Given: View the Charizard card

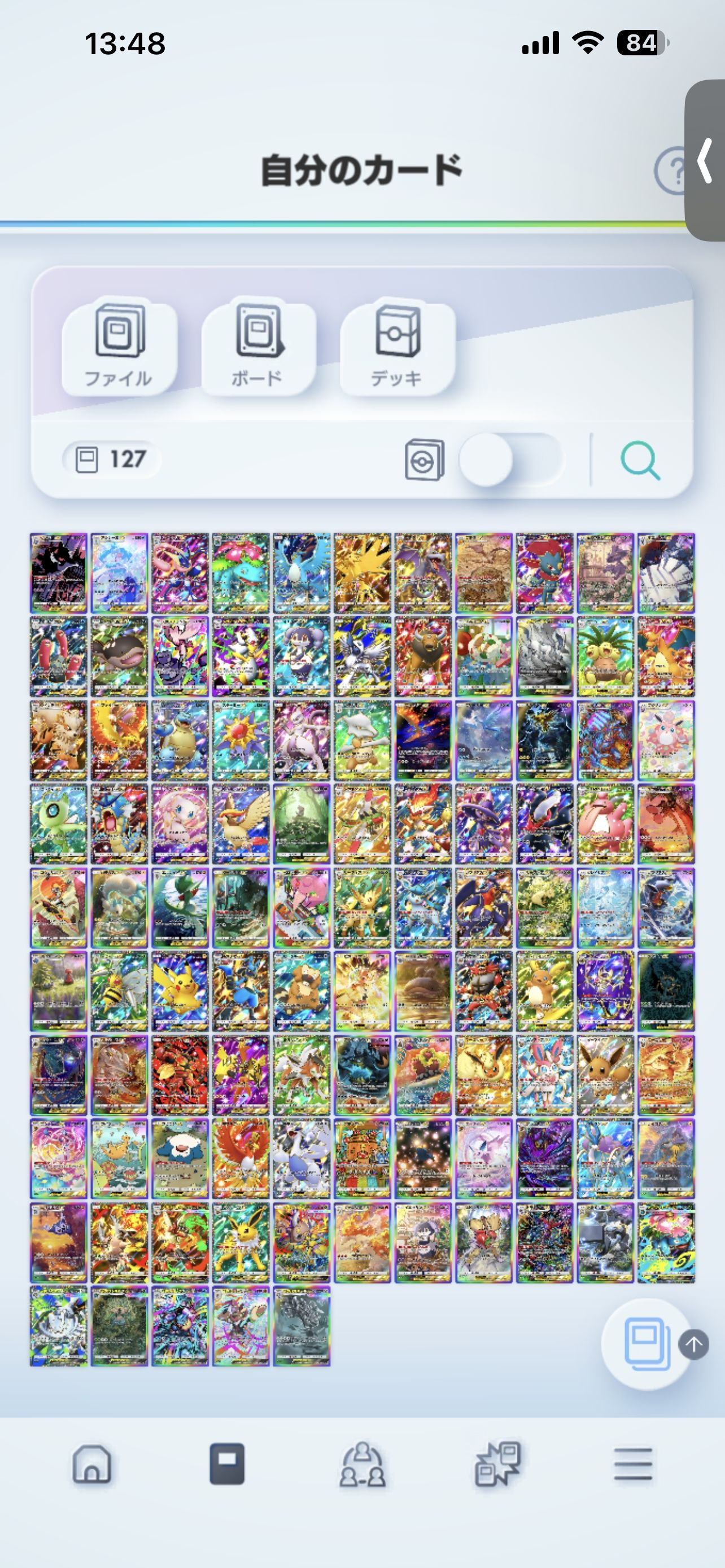Looking at the screenshot, I should (x=666, y=656).
